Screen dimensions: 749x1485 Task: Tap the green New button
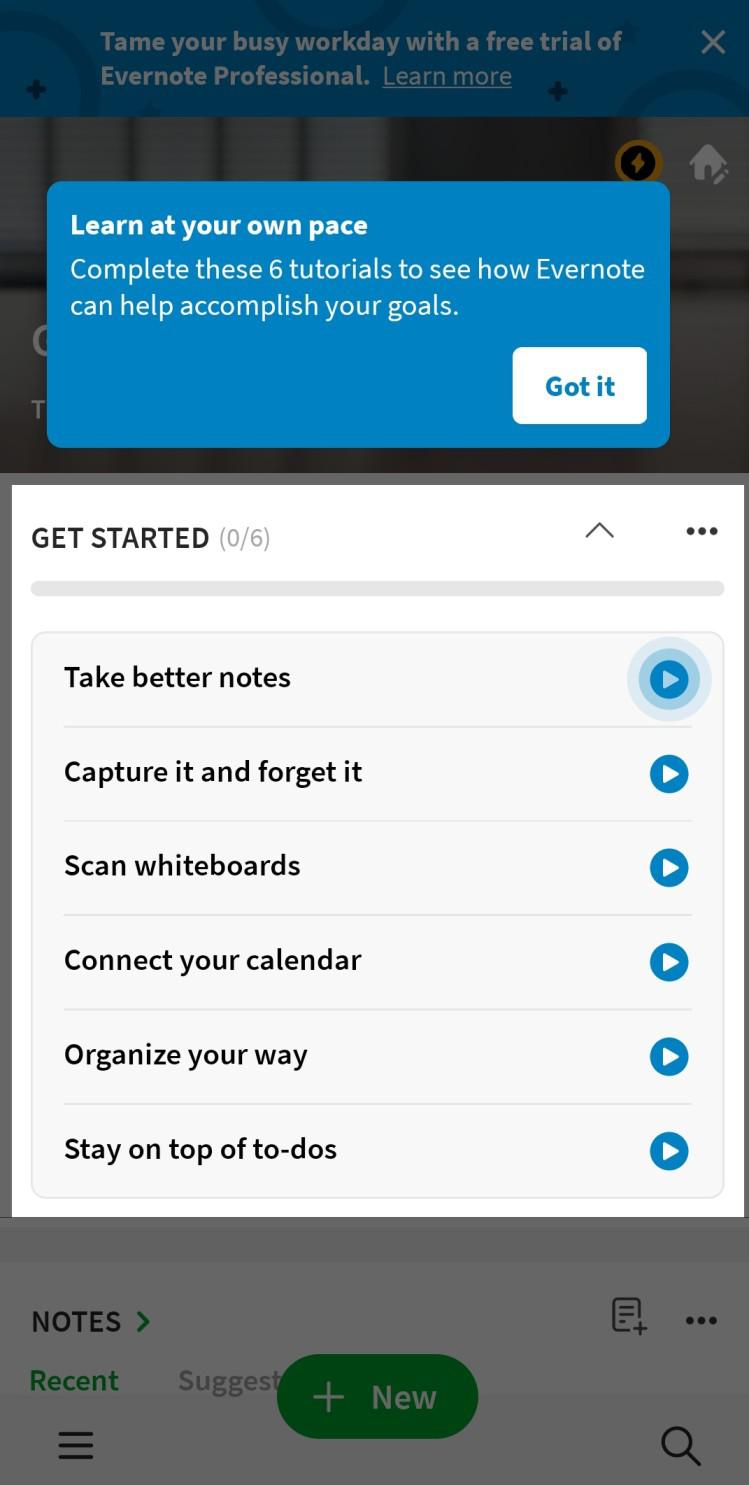point(377,1397)
